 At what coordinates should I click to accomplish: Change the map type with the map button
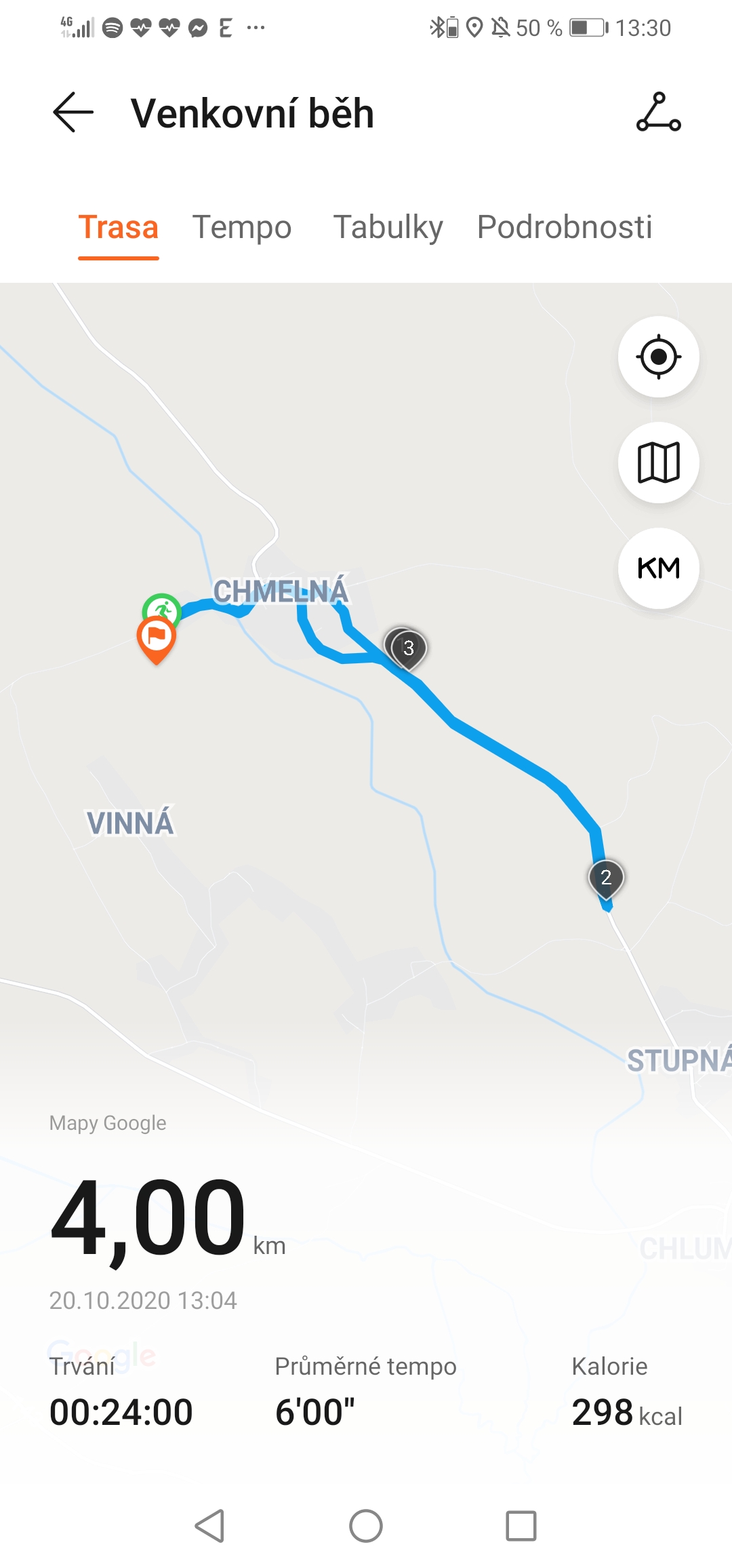(658, 463)
